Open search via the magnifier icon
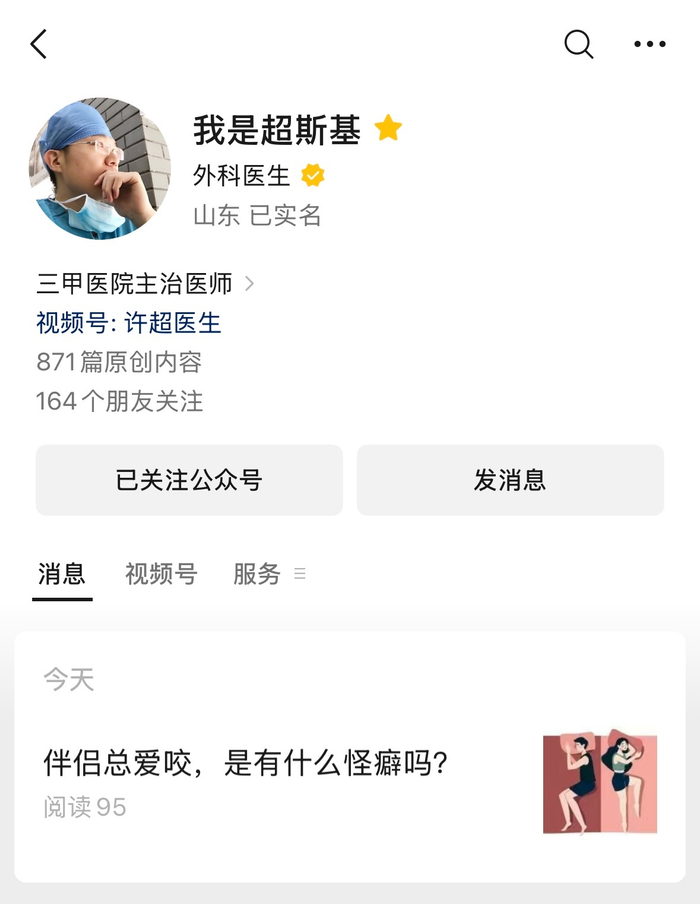The image size is (700, 904). (x=579, y=44)
